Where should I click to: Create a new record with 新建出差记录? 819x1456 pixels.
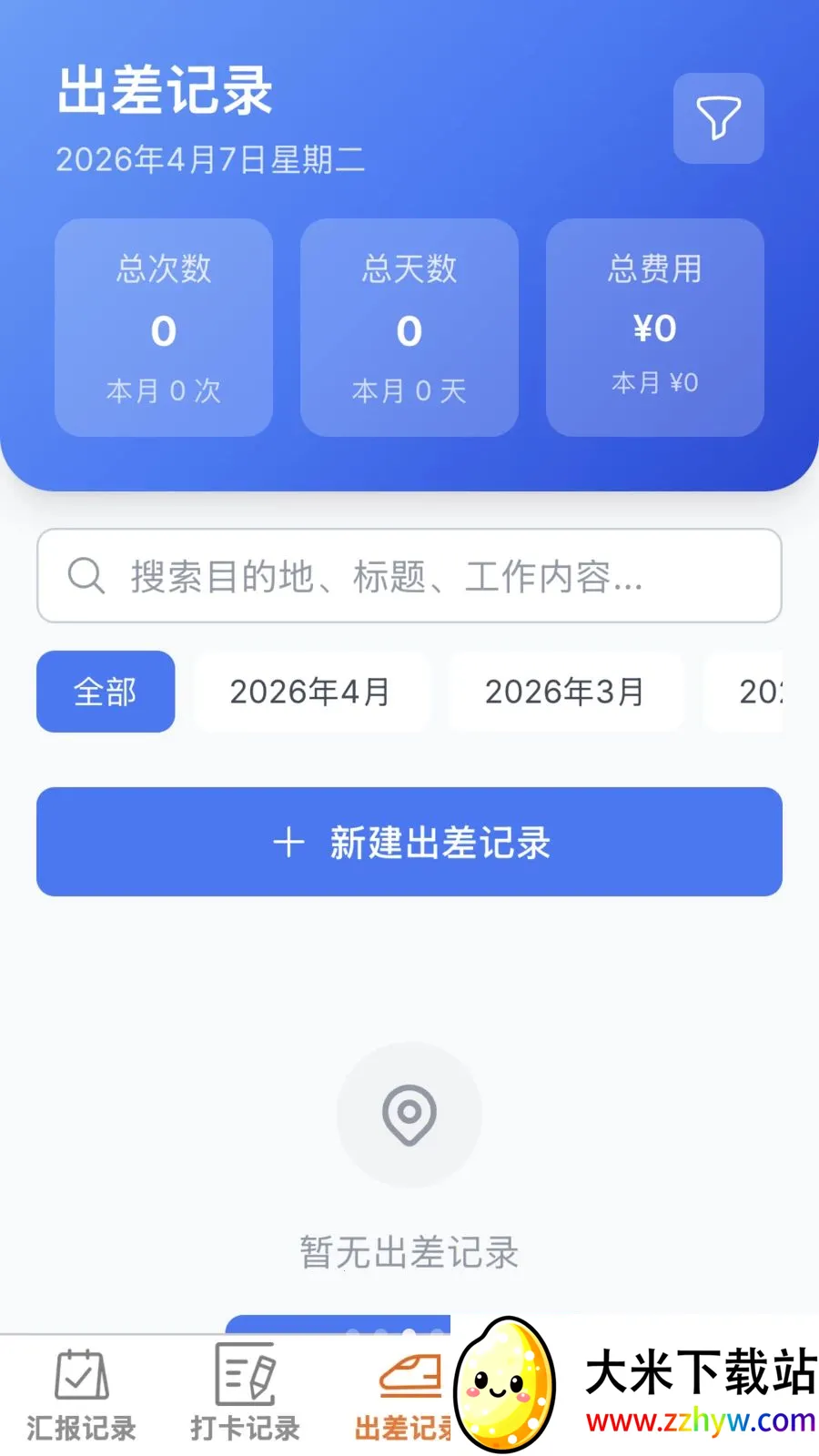pyautogui.click(x=409, y=842)
